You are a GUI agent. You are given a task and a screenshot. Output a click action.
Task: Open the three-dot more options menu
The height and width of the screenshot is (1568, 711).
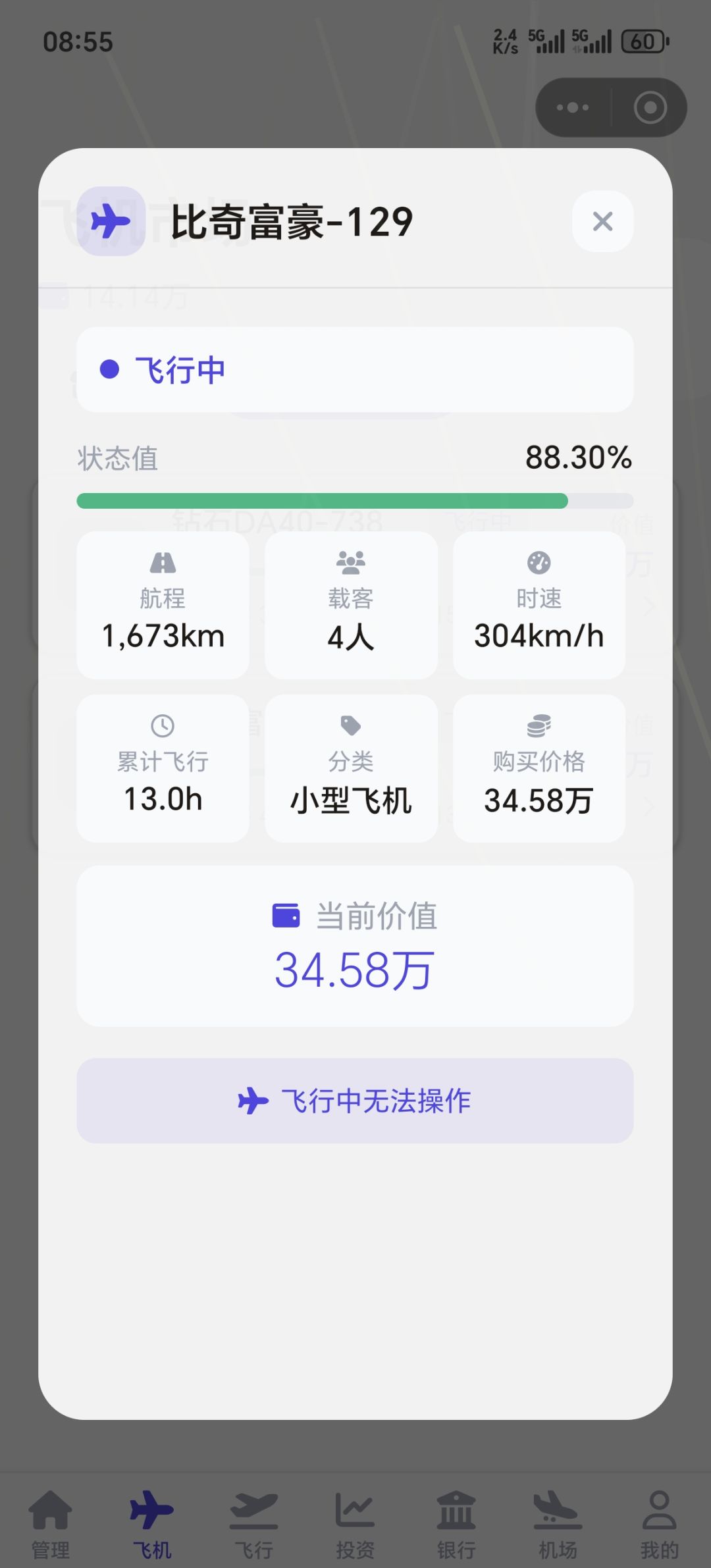[572, 107]
